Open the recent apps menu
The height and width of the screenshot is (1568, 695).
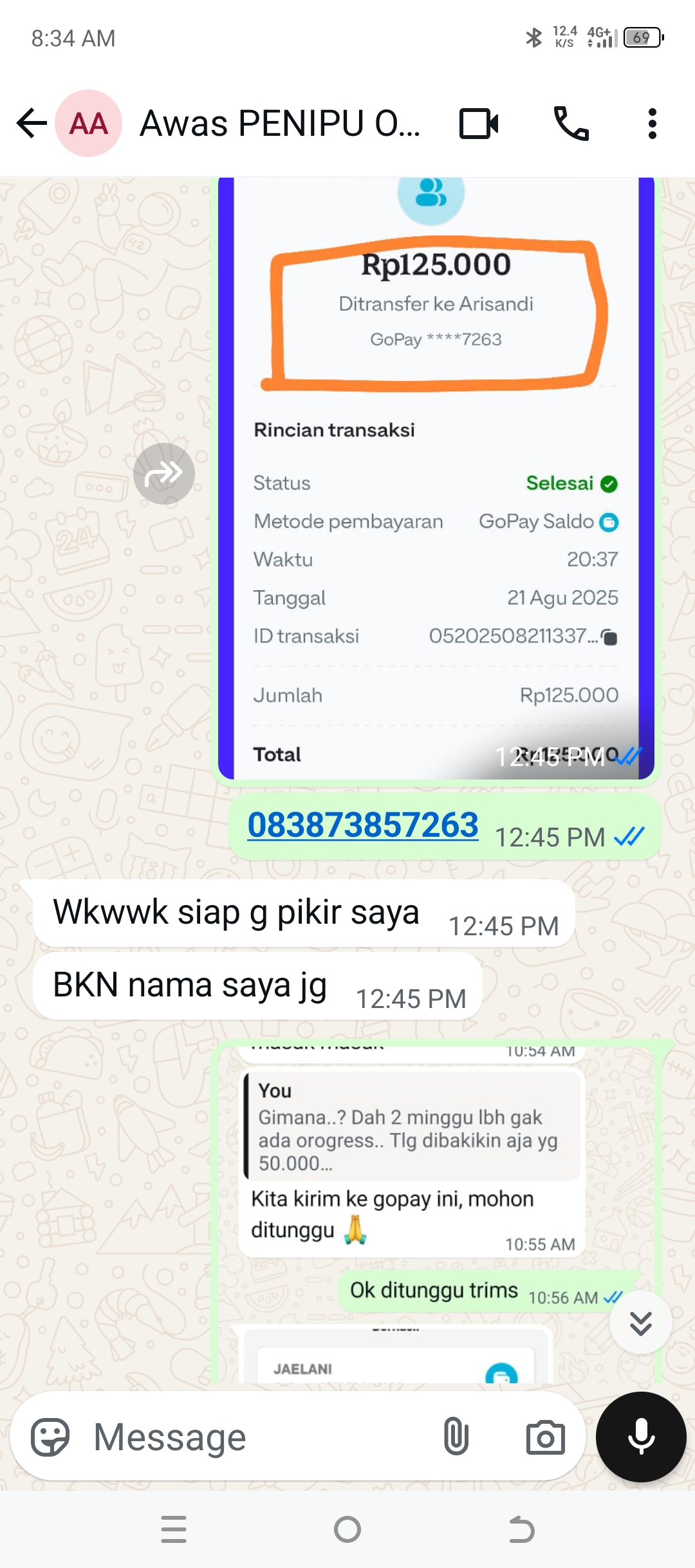coord(174,1529)
